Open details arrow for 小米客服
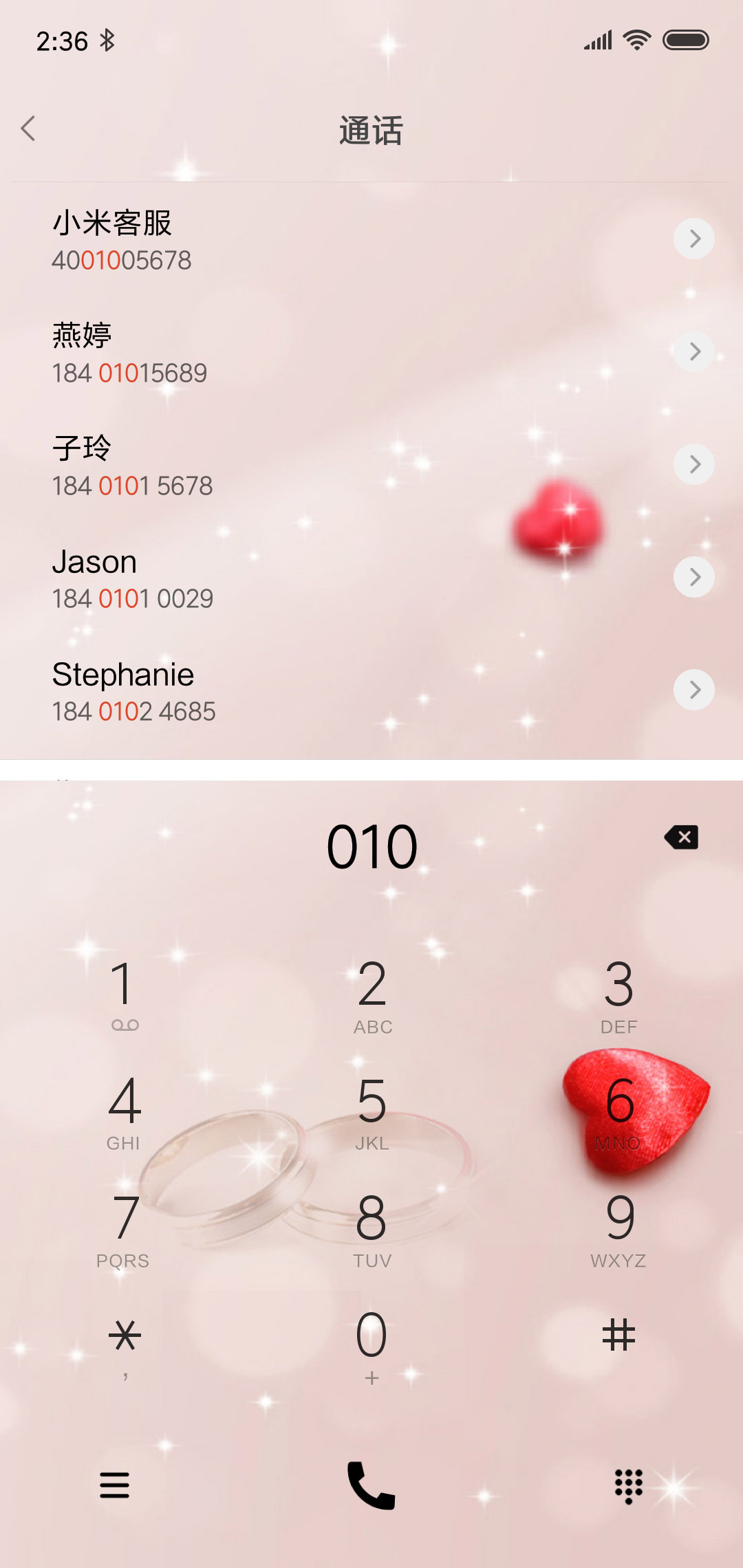 694,239
